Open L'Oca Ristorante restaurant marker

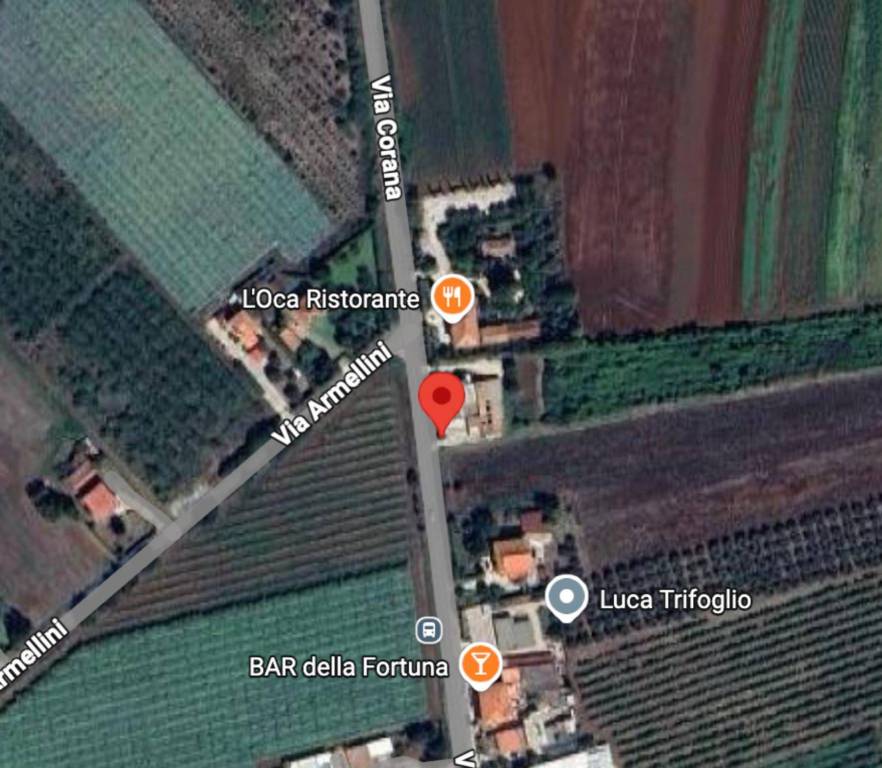[x=453, y=296]
